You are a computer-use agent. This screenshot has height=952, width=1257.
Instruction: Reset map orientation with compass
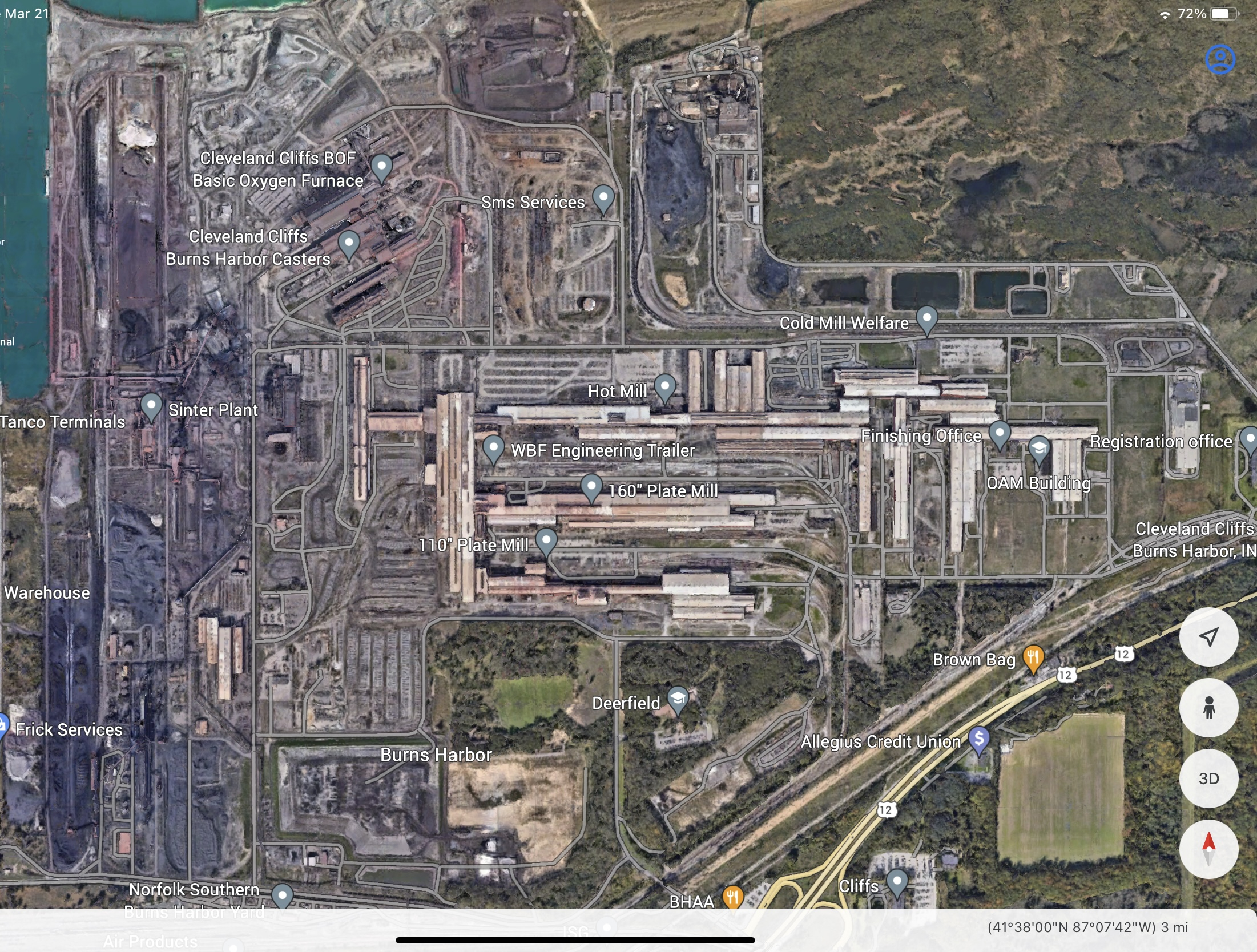[1208, 850]
